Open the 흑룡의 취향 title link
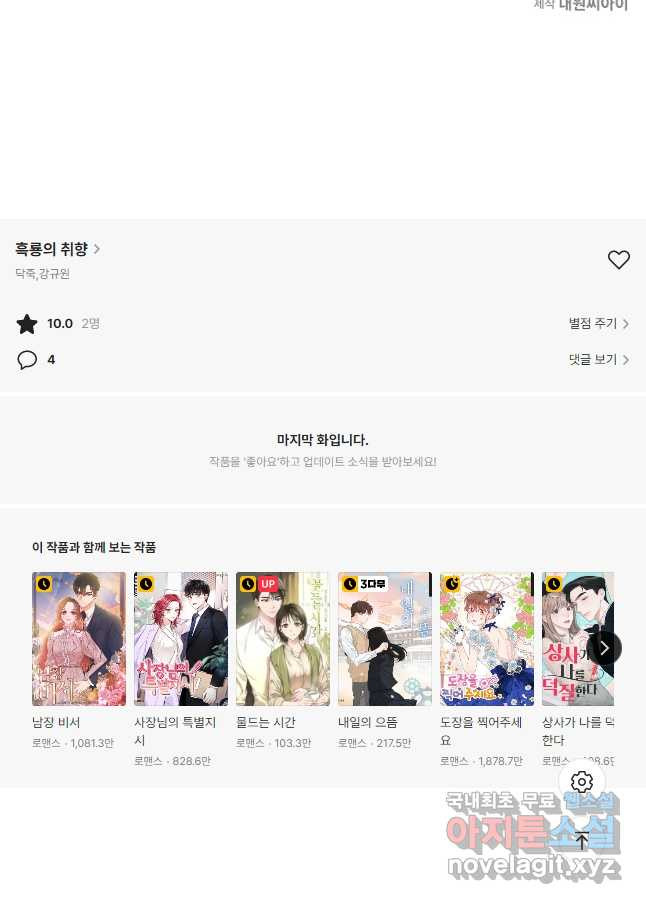This screenshot has height=904, width=646. tap(57, 249)
